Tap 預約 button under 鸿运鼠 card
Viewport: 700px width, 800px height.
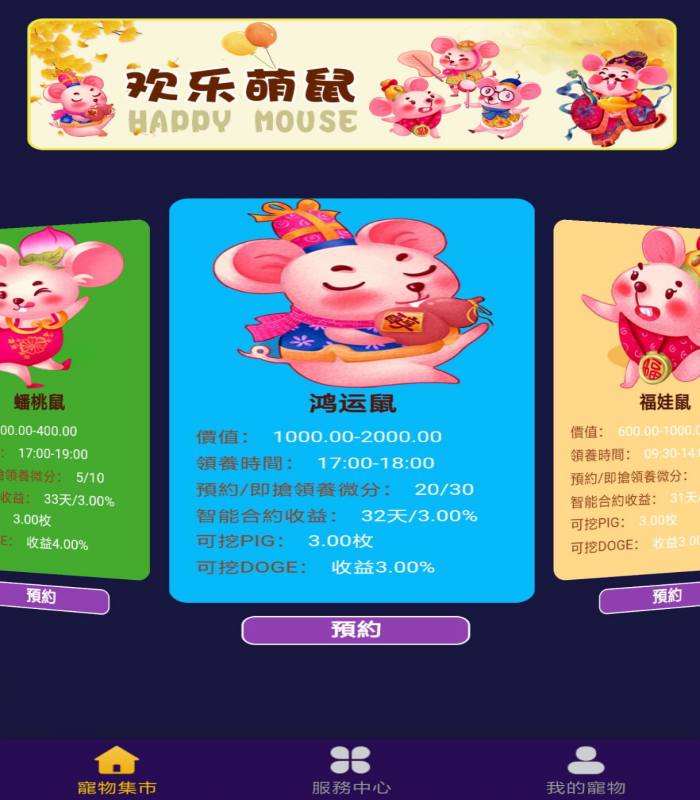(355, 630)
